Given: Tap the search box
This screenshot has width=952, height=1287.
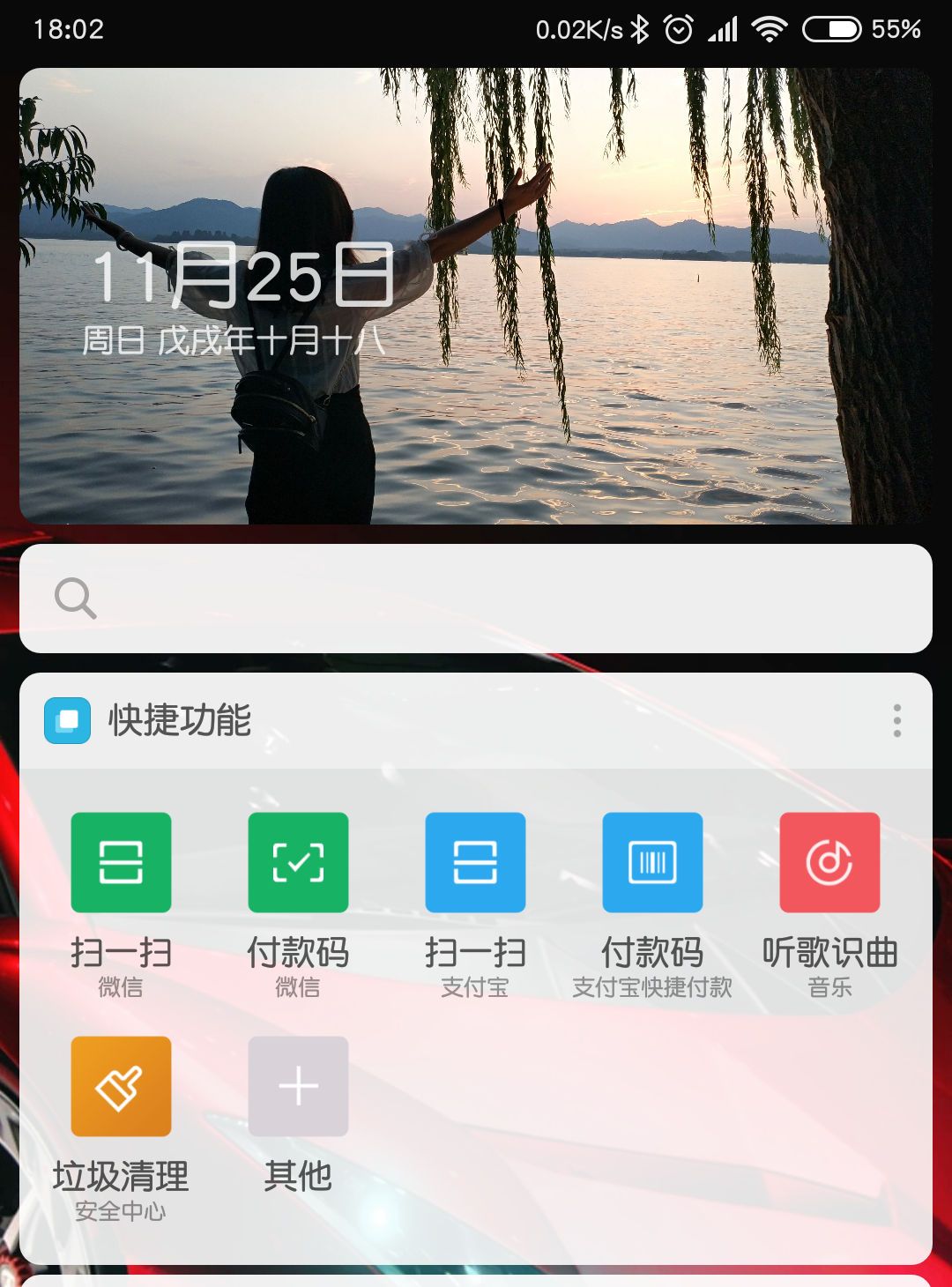Looking at the screenshot, I should coord(476,599).
